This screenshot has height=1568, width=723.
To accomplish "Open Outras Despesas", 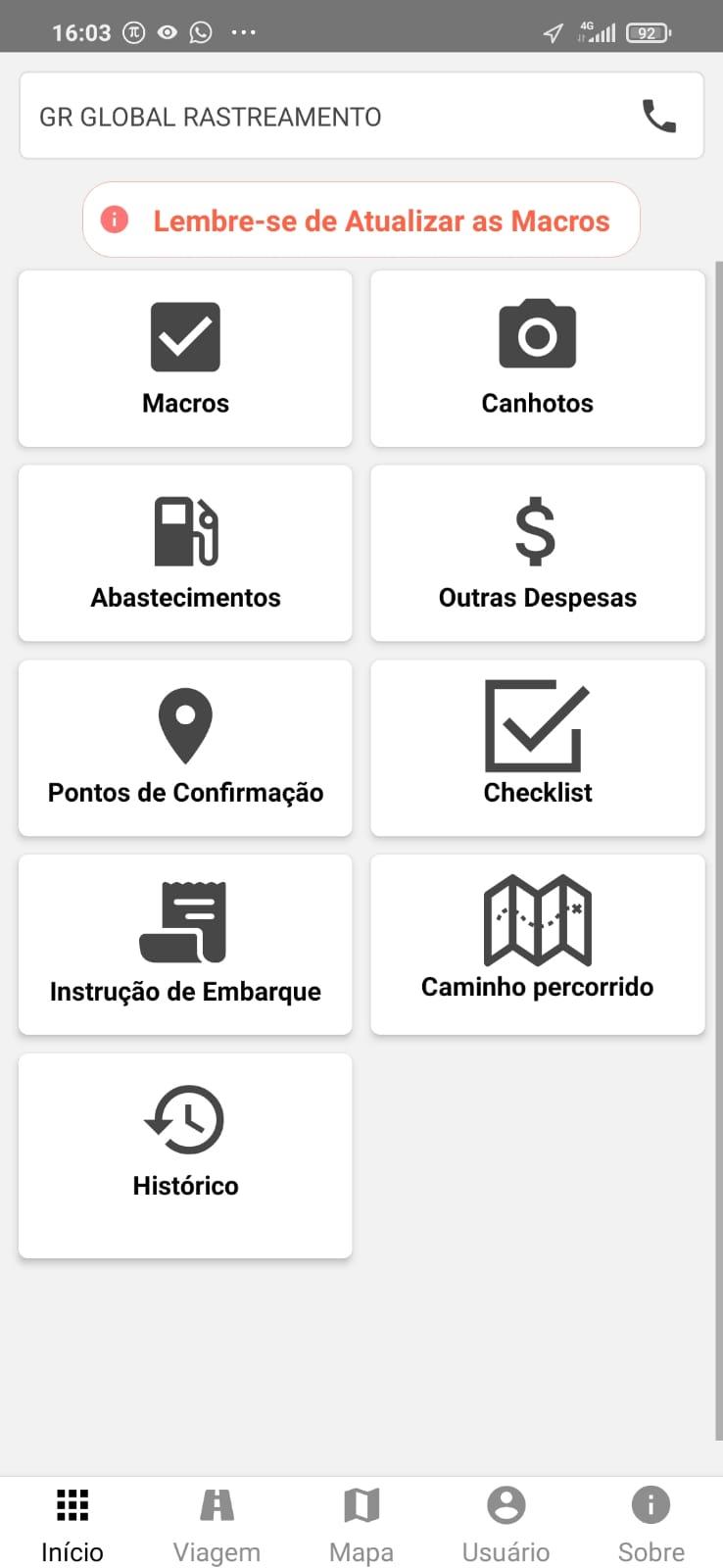I will 538,553.
